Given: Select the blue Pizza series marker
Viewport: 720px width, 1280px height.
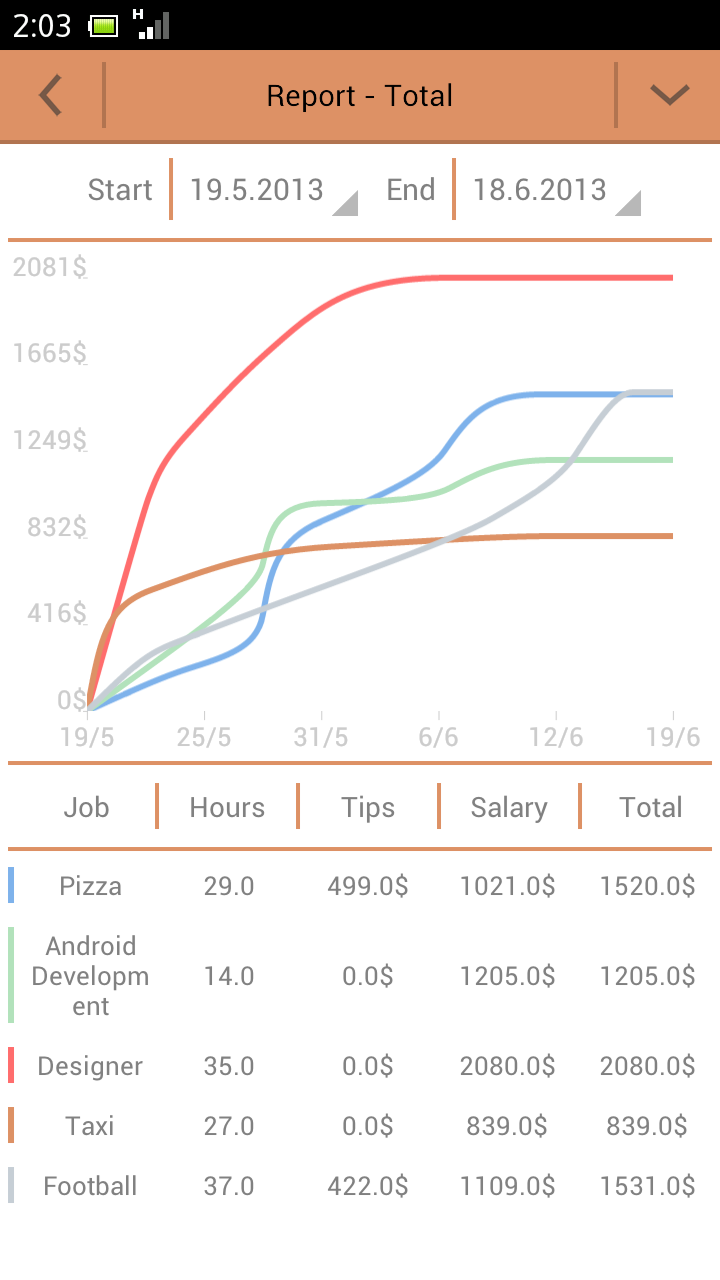Looking at the screenshot, I should [9, 885].
